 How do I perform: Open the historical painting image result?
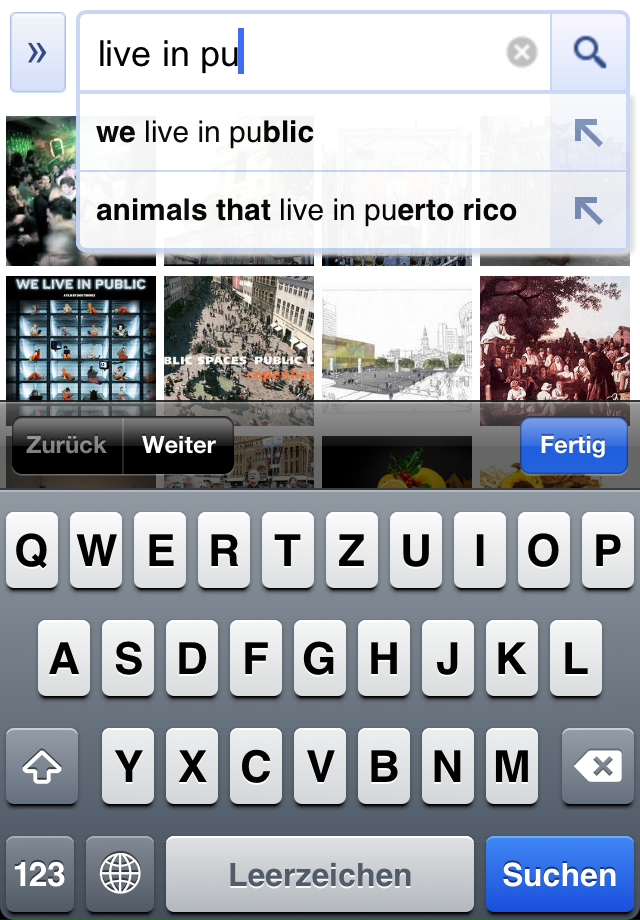[554, 337]
